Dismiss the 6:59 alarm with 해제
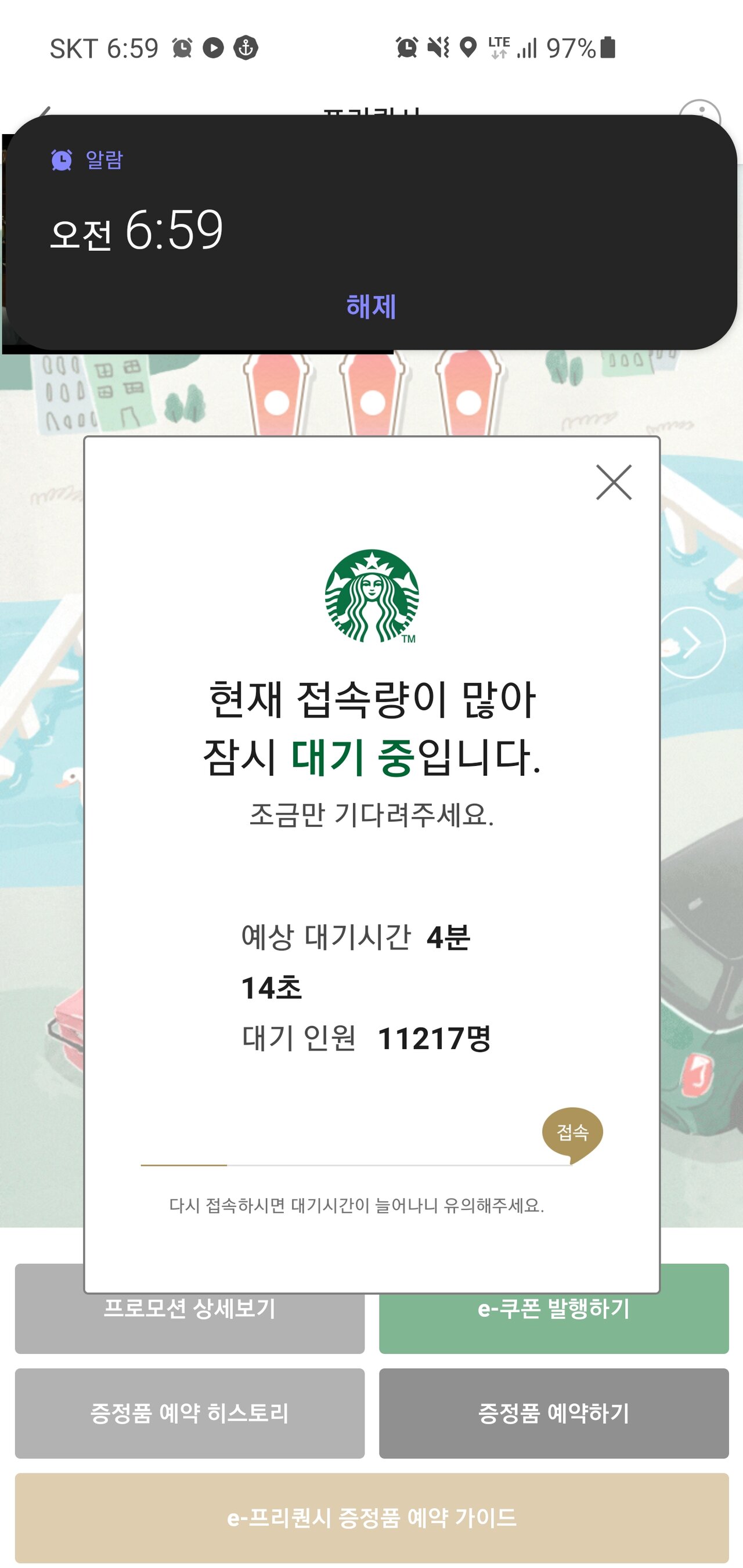The height and width of the screenshot is (1568, 743). [371, 306]
